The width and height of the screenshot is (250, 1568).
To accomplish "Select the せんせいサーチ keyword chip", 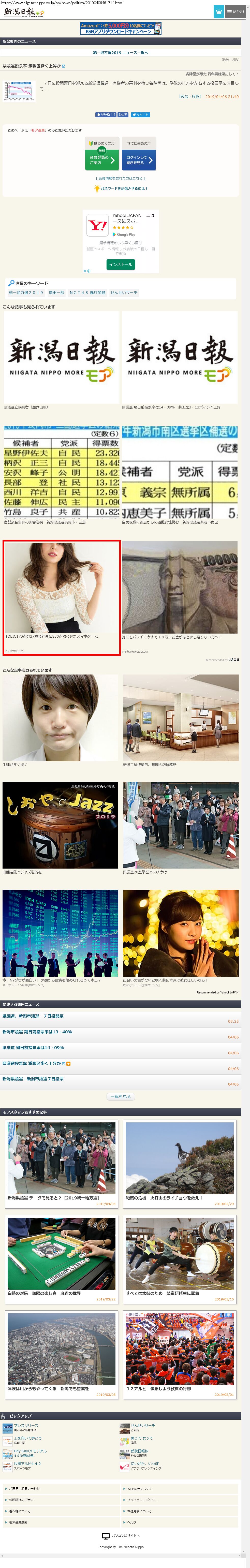I will click(x=124, y=293).
